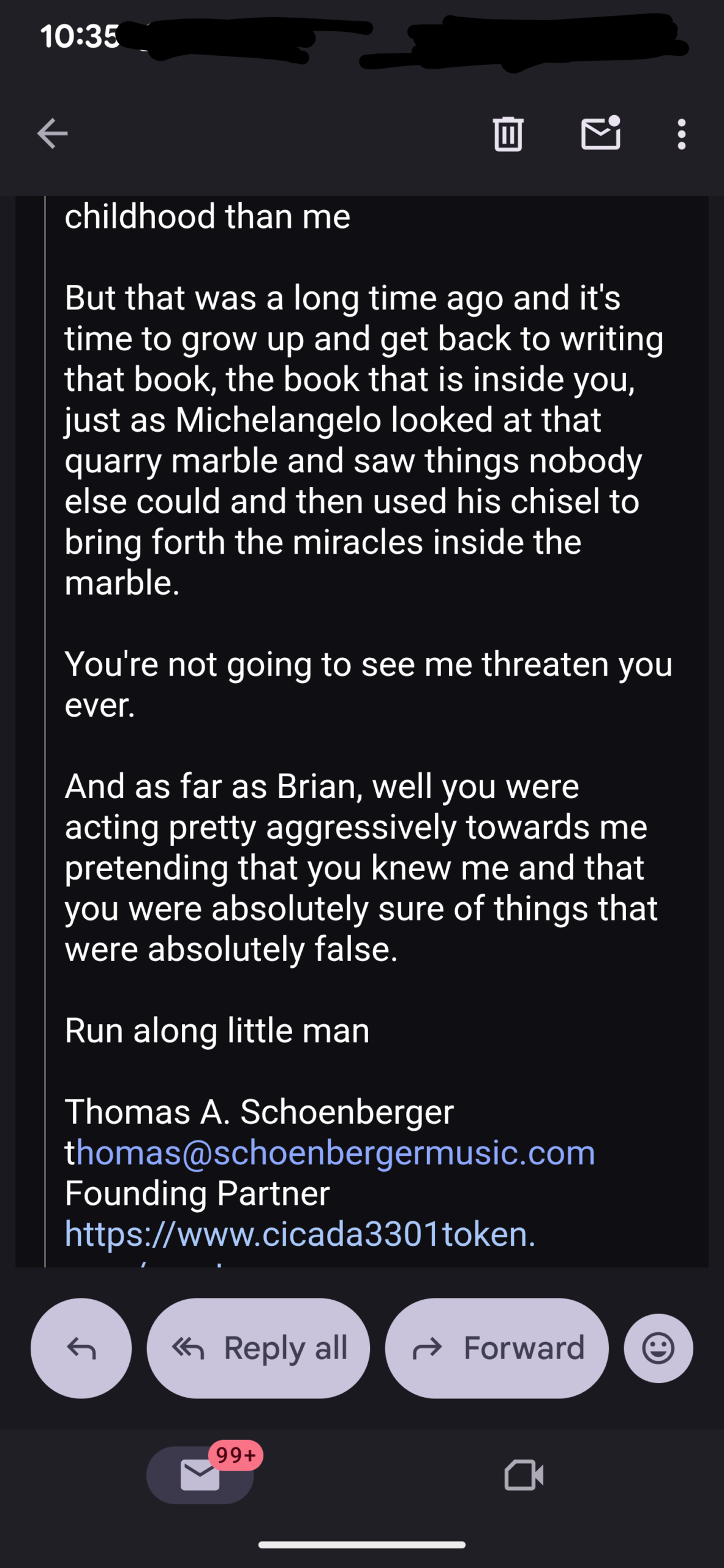Go back to the inbox

[53, 134]
